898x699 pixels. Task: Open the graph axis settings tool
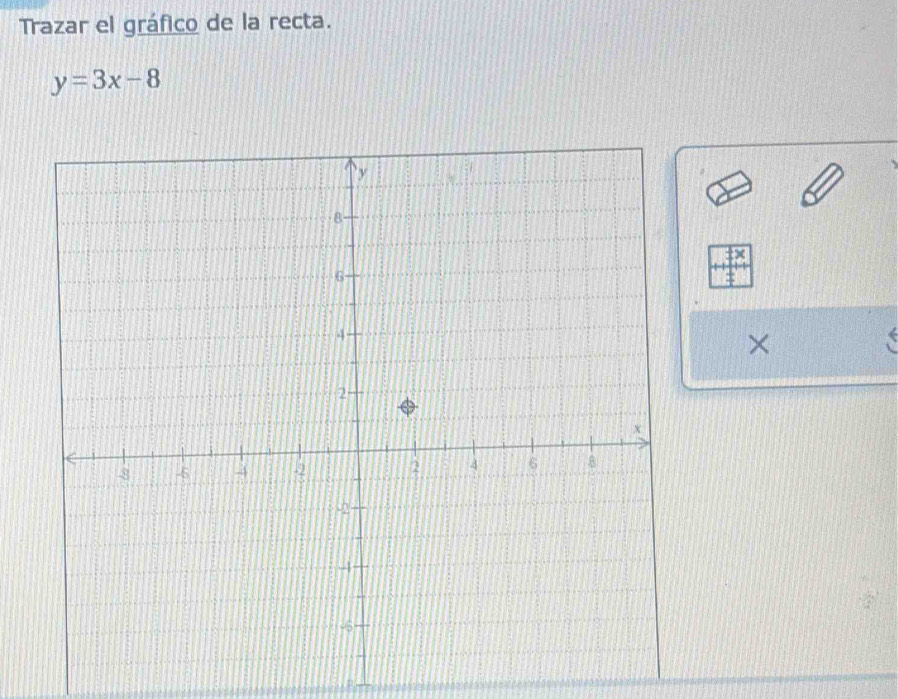click(x=730, y=266)
